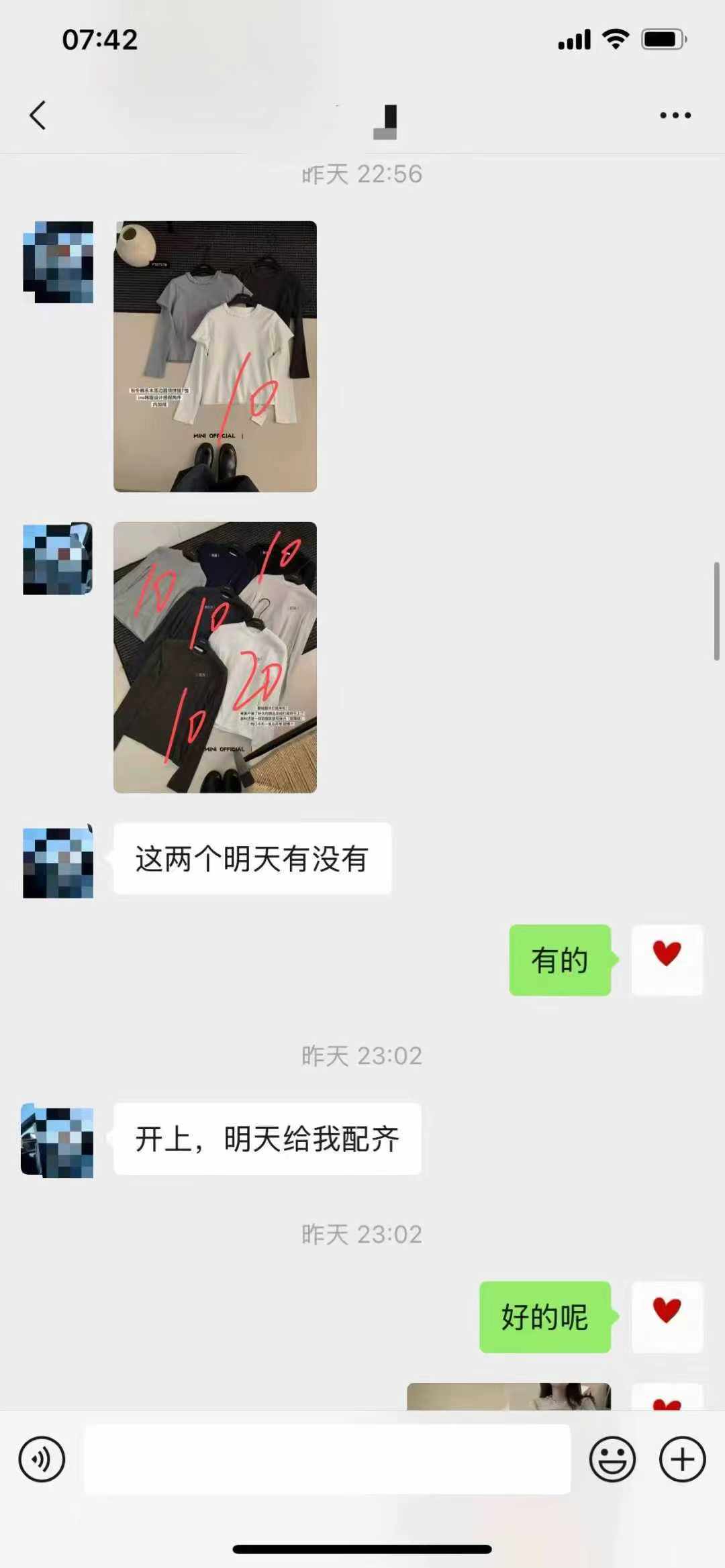
Task: Open the contact's avatar beside 开上，明天给我配齐
Action: pos(58,1140)
